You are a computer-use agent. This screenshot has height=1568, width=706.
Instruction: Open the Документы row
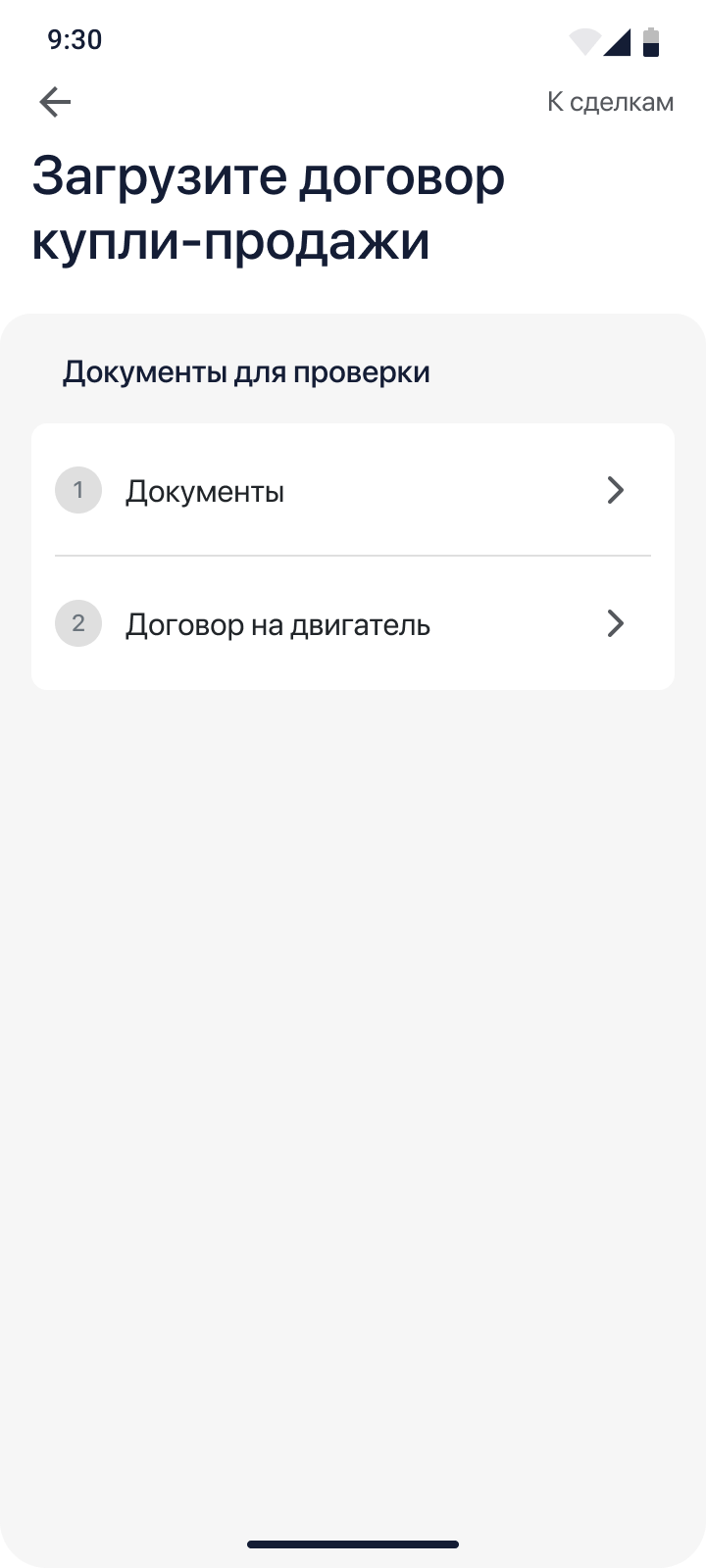coord(353,490)
